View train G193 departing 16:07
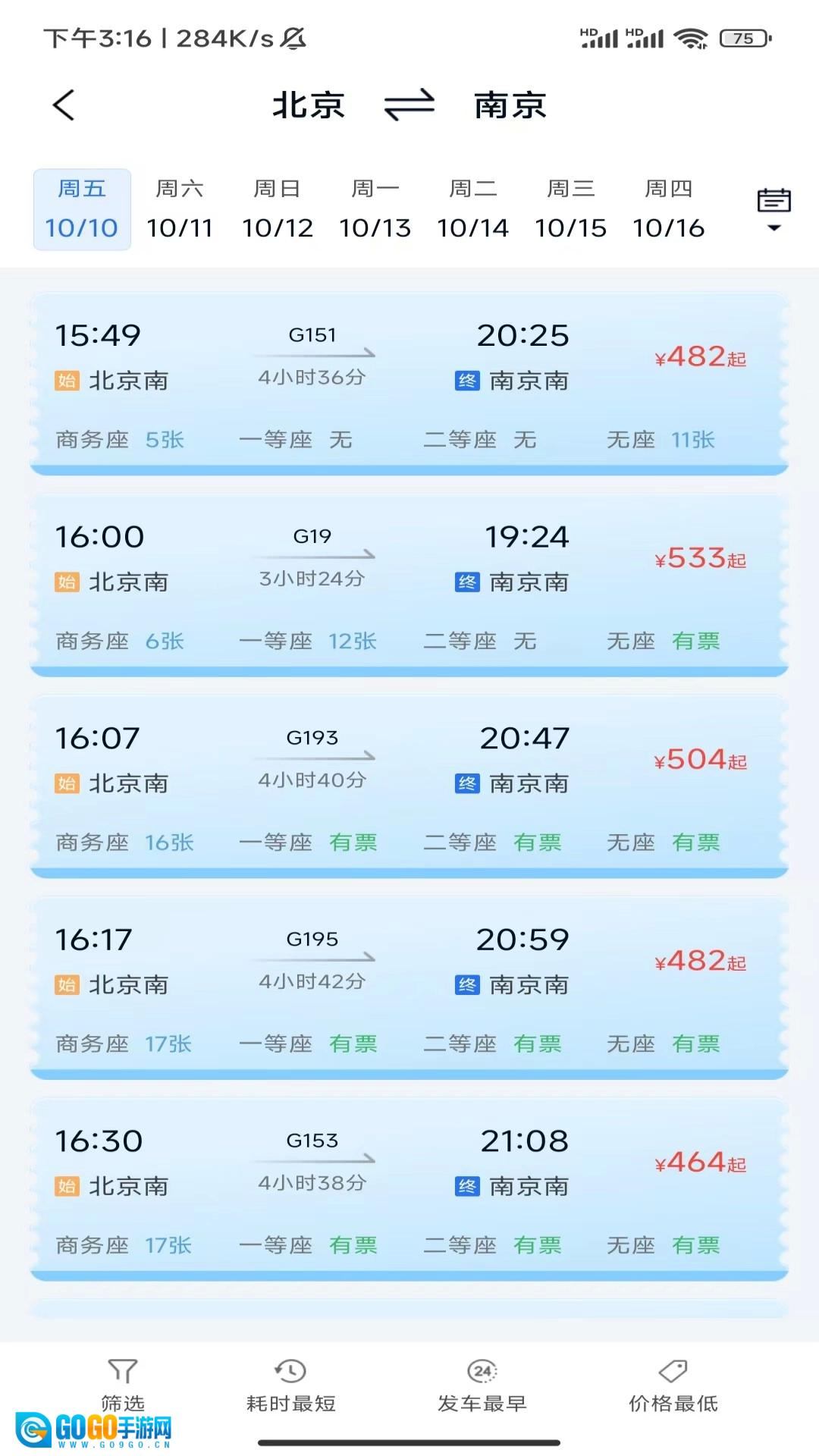 409,786
